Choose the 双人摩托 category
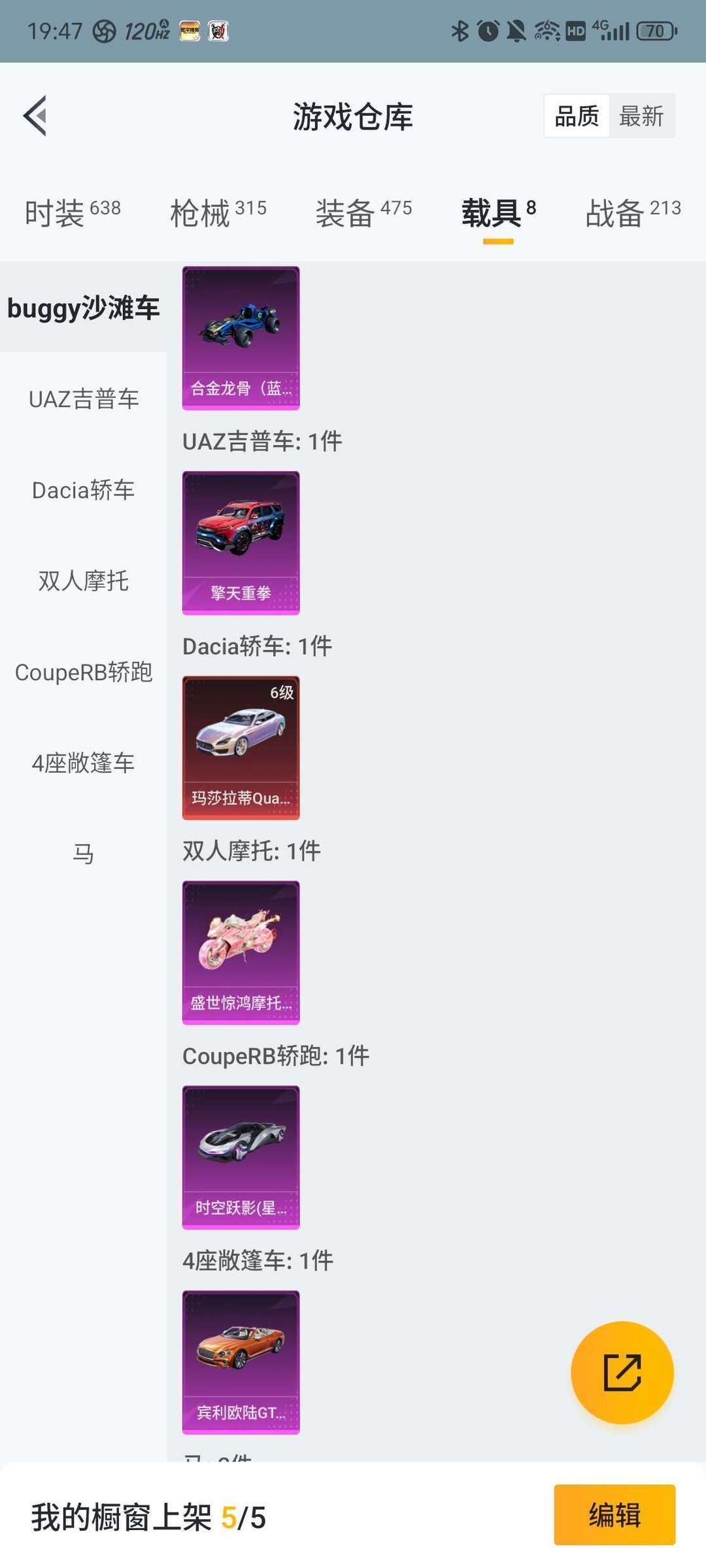 pyautogui.click(x=84, y=580)
